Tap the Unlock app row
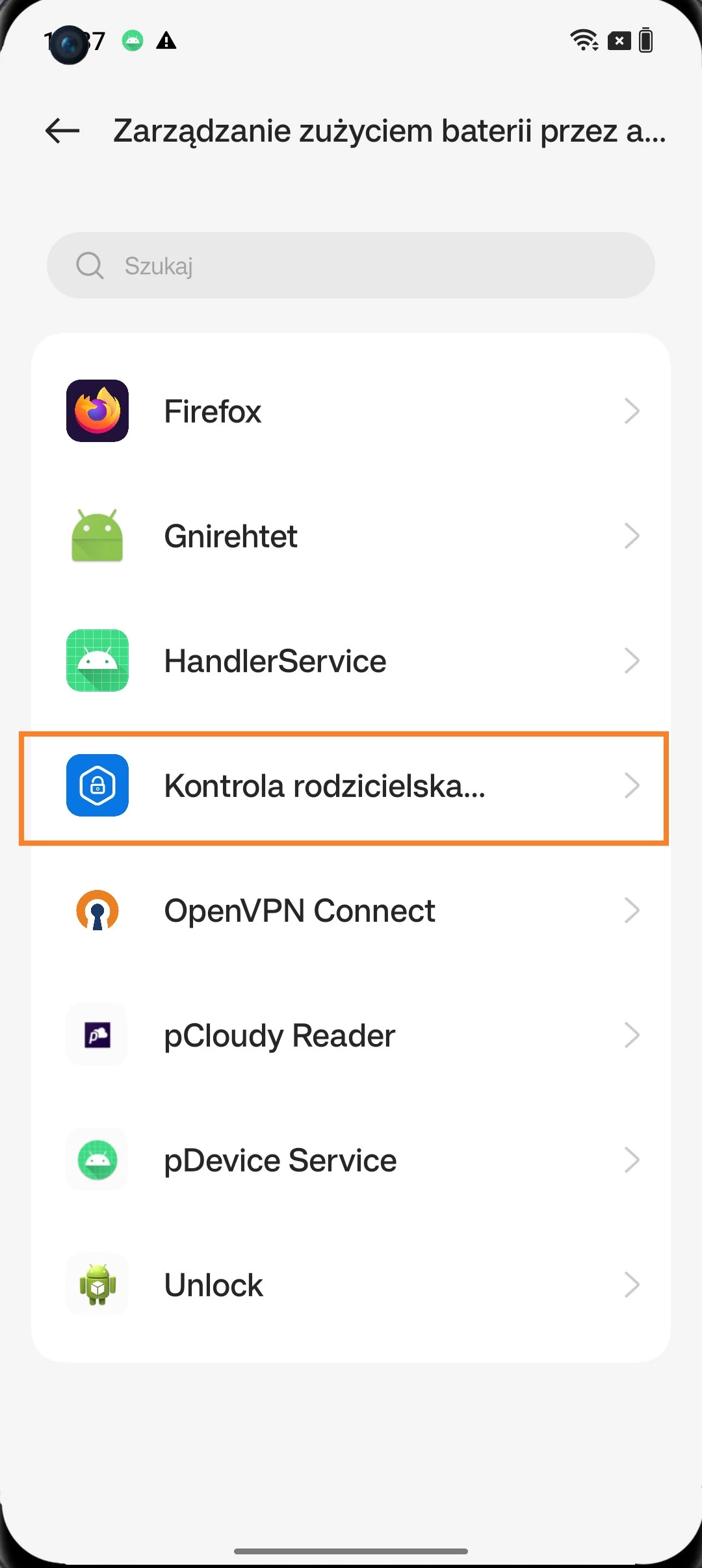Viewport: 702px width, 1568px height. pos(351,1285)
